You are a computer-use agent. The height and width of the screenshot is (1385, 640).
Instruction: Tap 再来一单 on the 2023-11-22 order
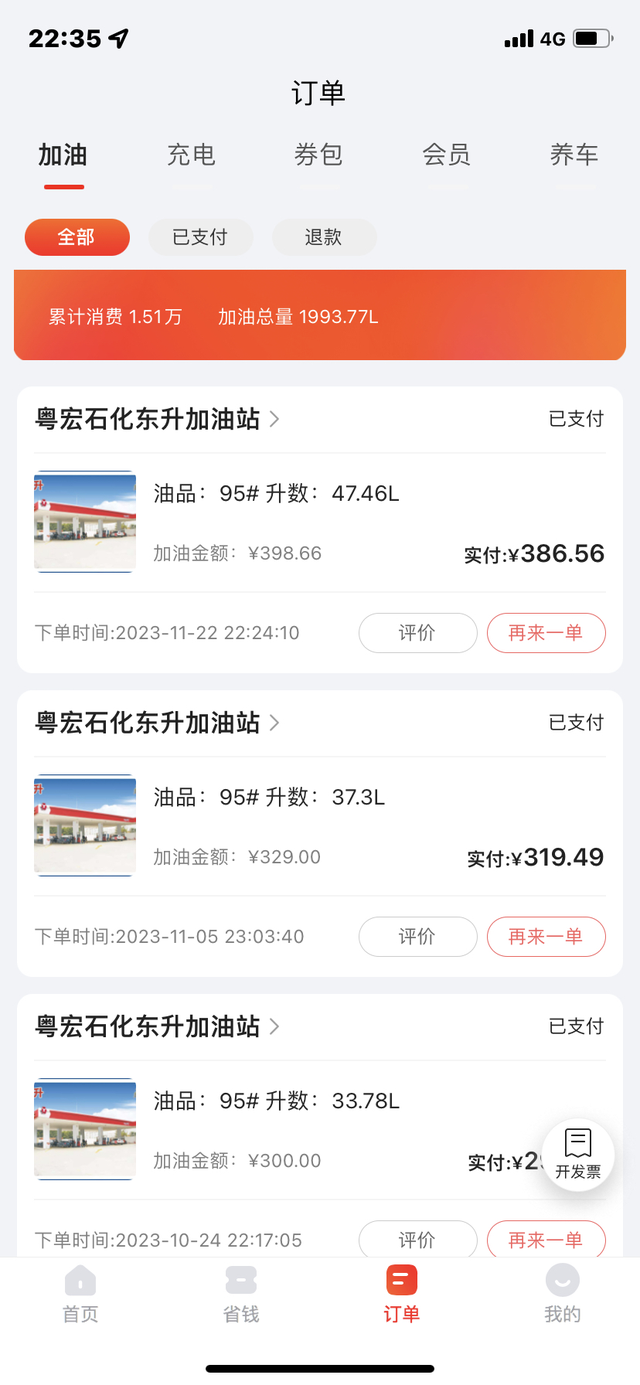(545, 633)
